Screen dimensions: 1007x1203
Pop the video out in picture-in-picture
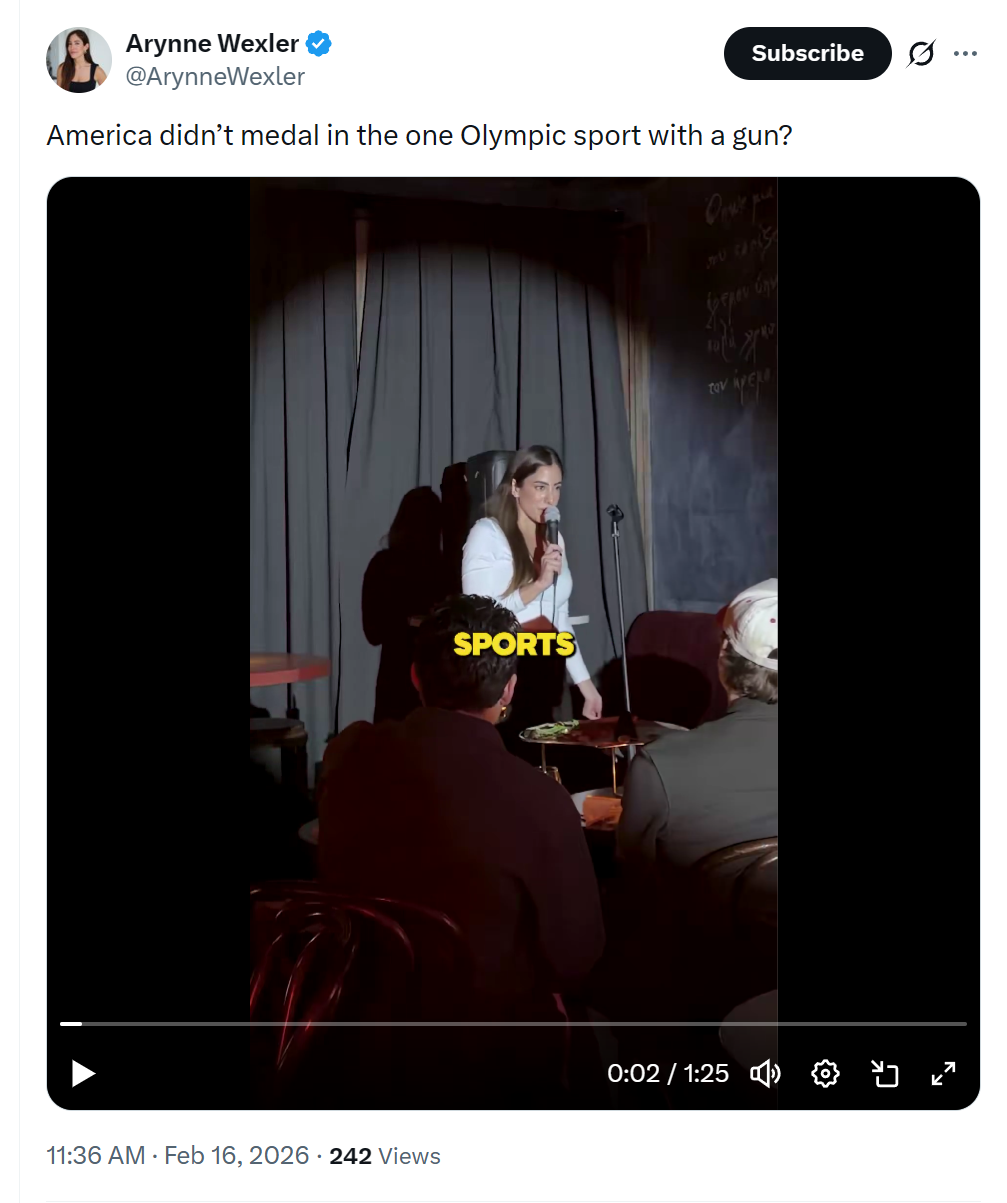(x=885, y=1074)
